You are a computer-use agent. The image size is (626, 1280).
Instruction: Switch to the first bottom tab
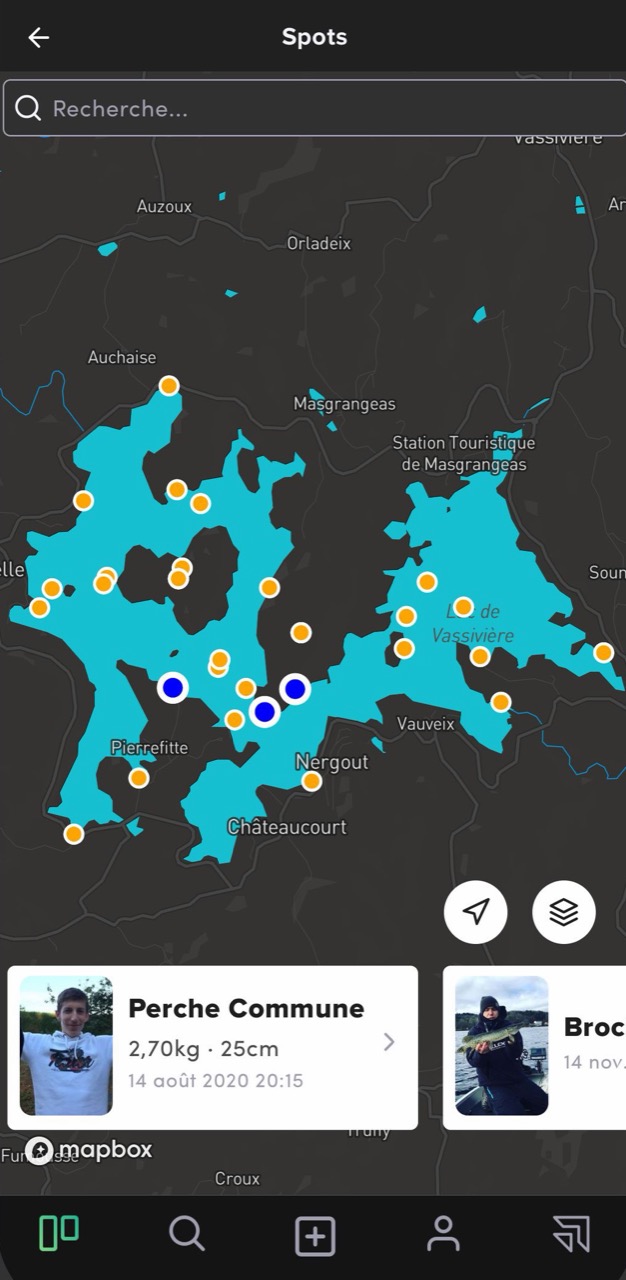pyautogui.click(x=59, y=1234)
